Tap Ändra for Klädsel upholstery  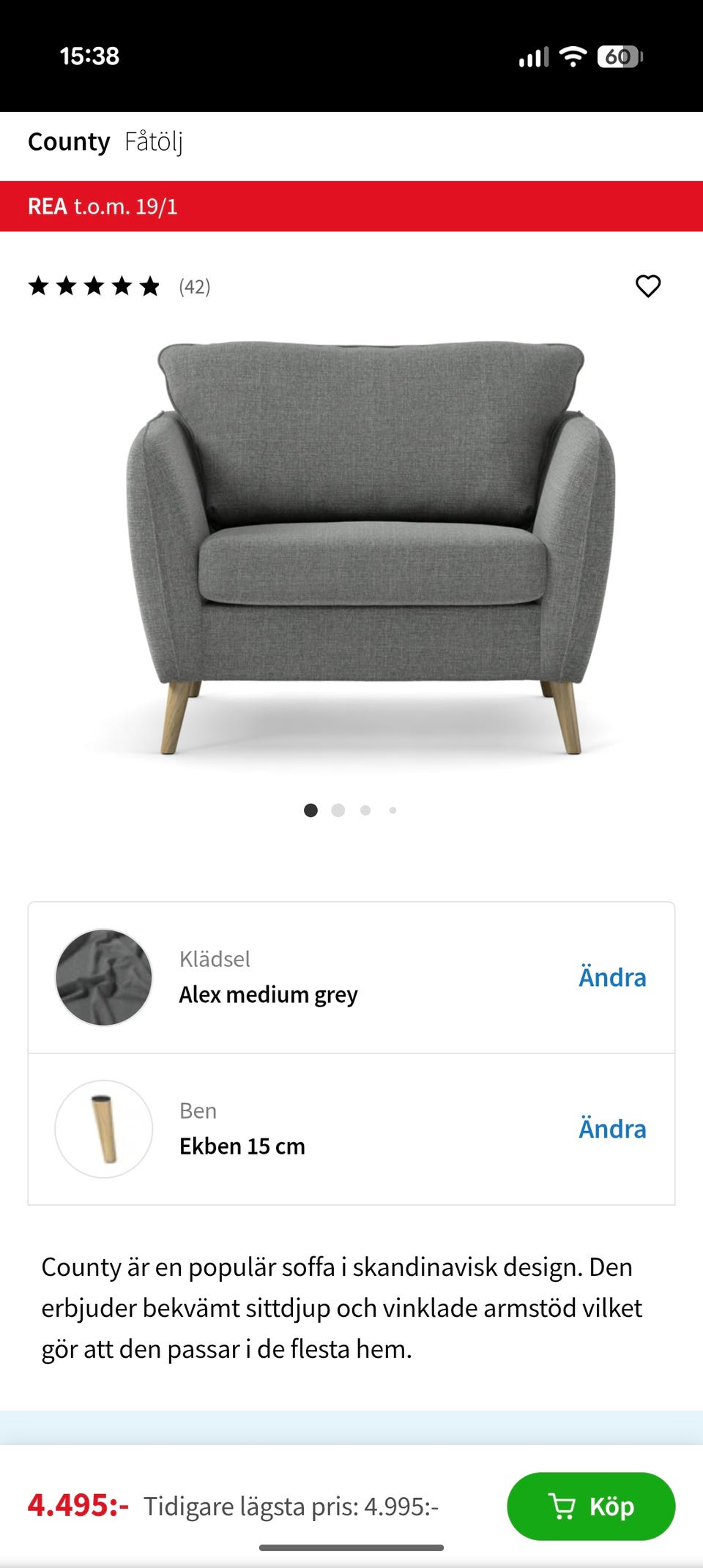[x=612, y=977]
